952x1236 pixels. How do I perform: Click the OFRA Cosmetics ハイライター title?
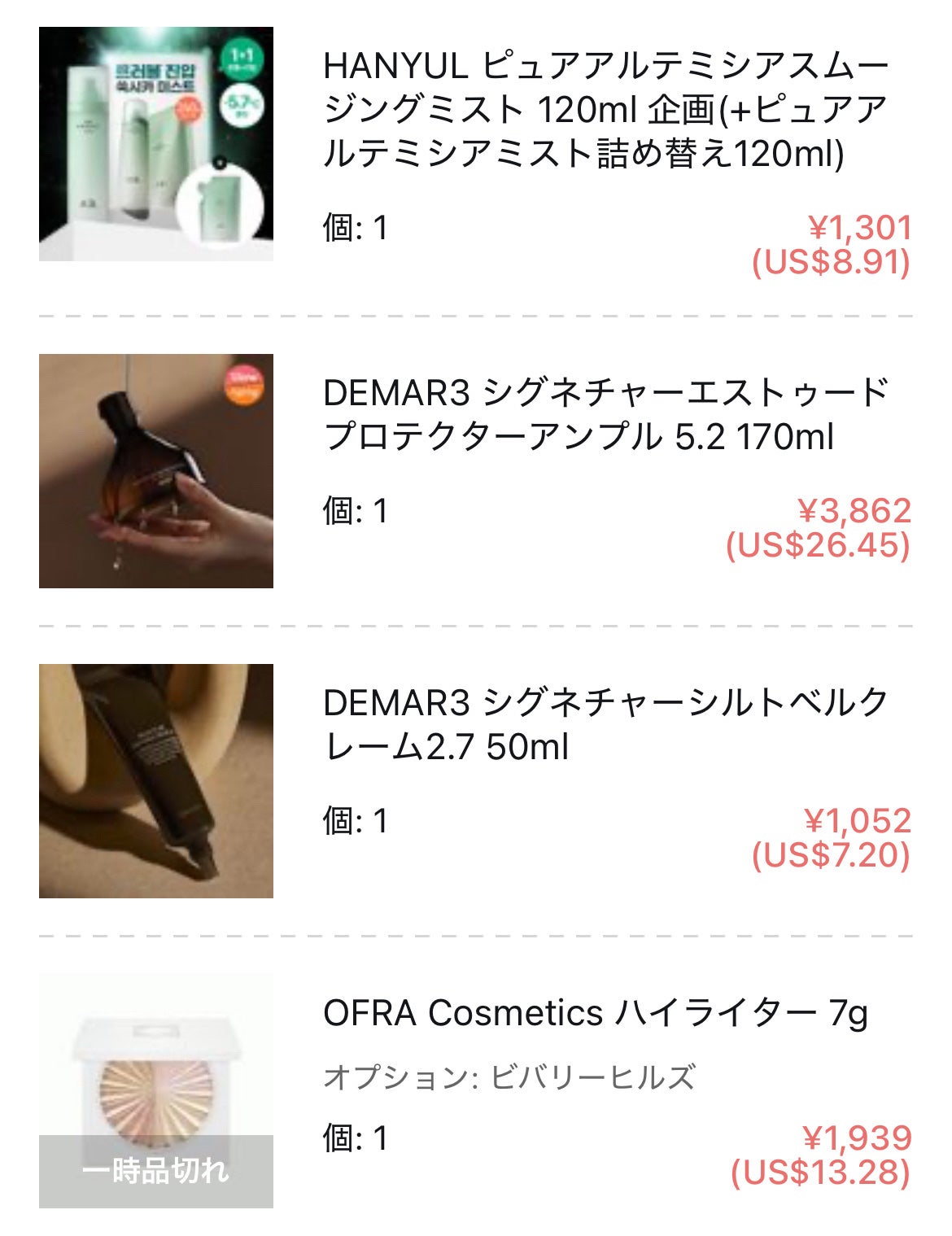(586, 1013)
